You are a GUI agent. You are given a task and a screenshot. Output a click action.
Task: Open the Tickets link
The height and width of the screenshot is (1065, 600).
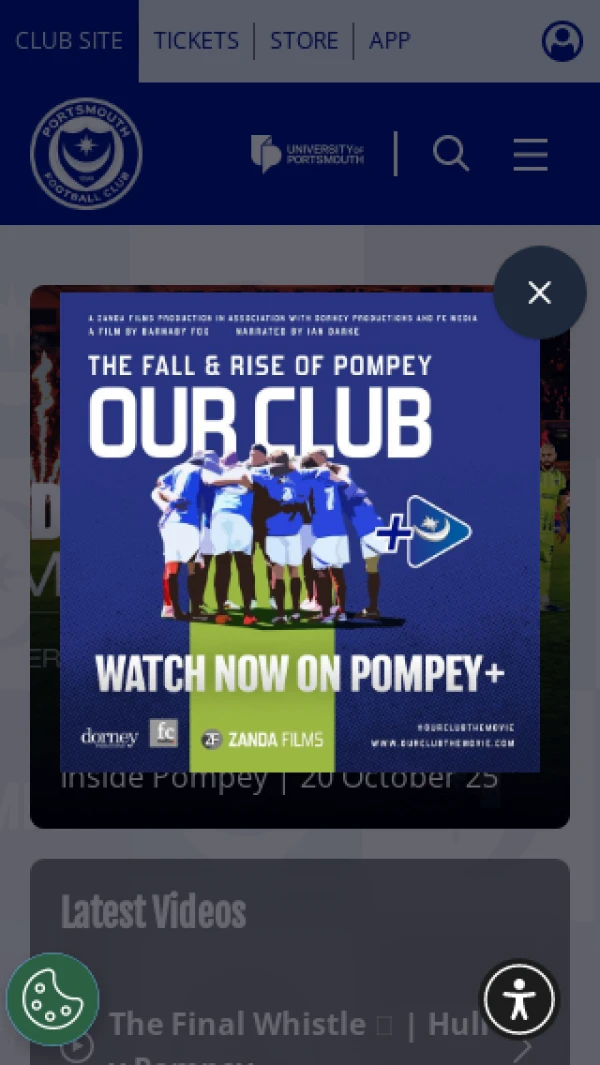click(x=196, y=41)
